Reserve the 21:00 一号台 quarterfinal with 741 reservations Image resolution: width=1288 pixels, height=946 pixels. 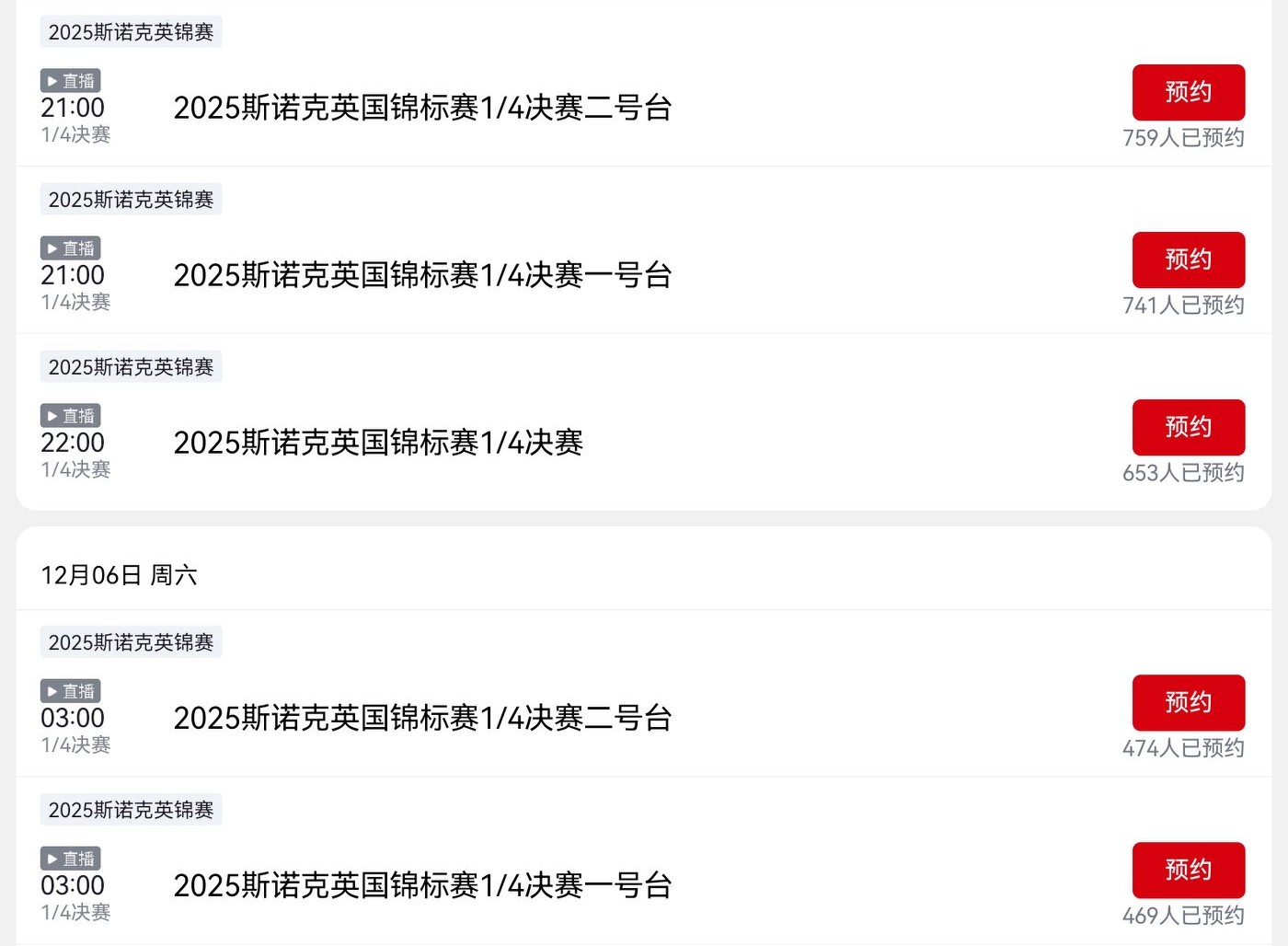[1188, 260]
